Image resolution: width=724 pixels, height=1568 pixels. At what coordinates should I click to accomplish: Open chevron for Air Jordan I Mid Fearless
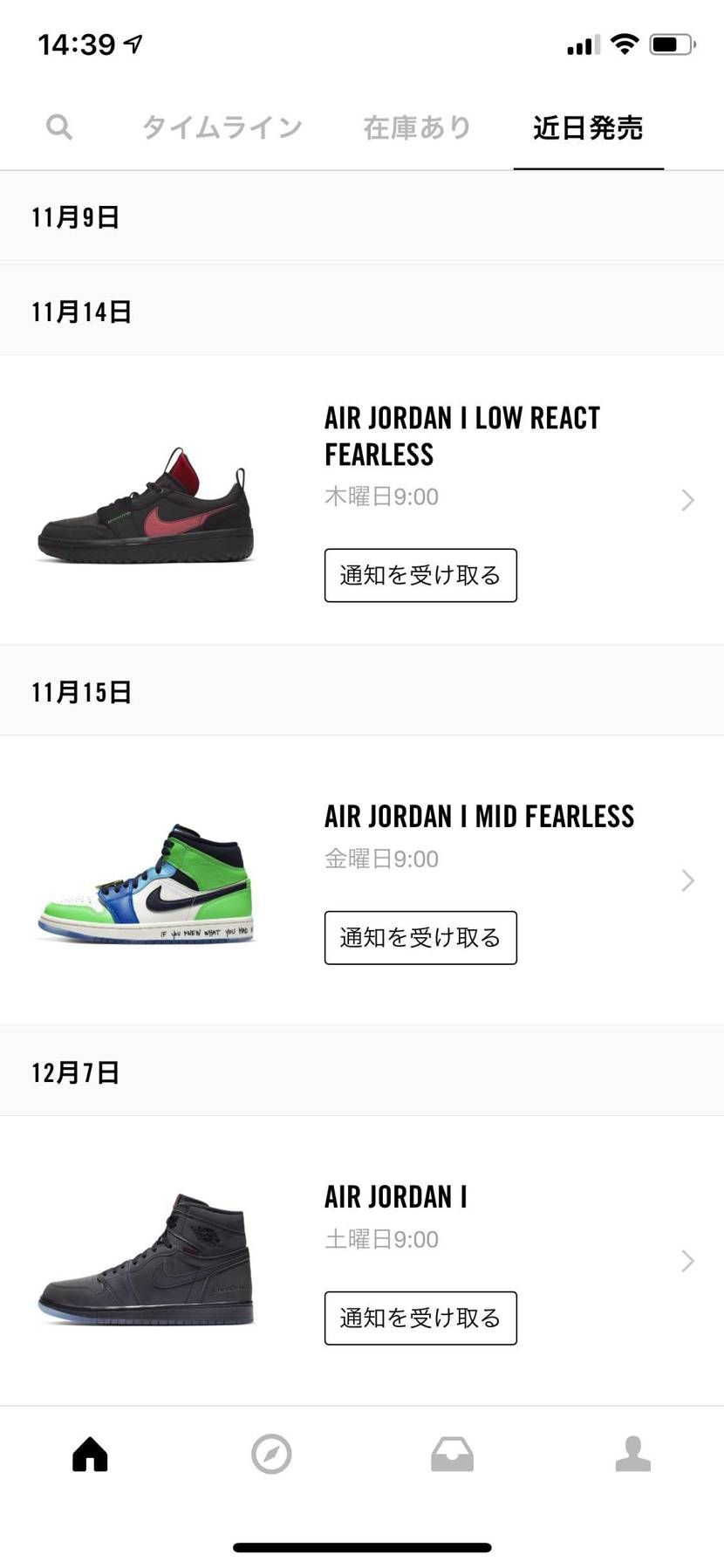point(687,880)
